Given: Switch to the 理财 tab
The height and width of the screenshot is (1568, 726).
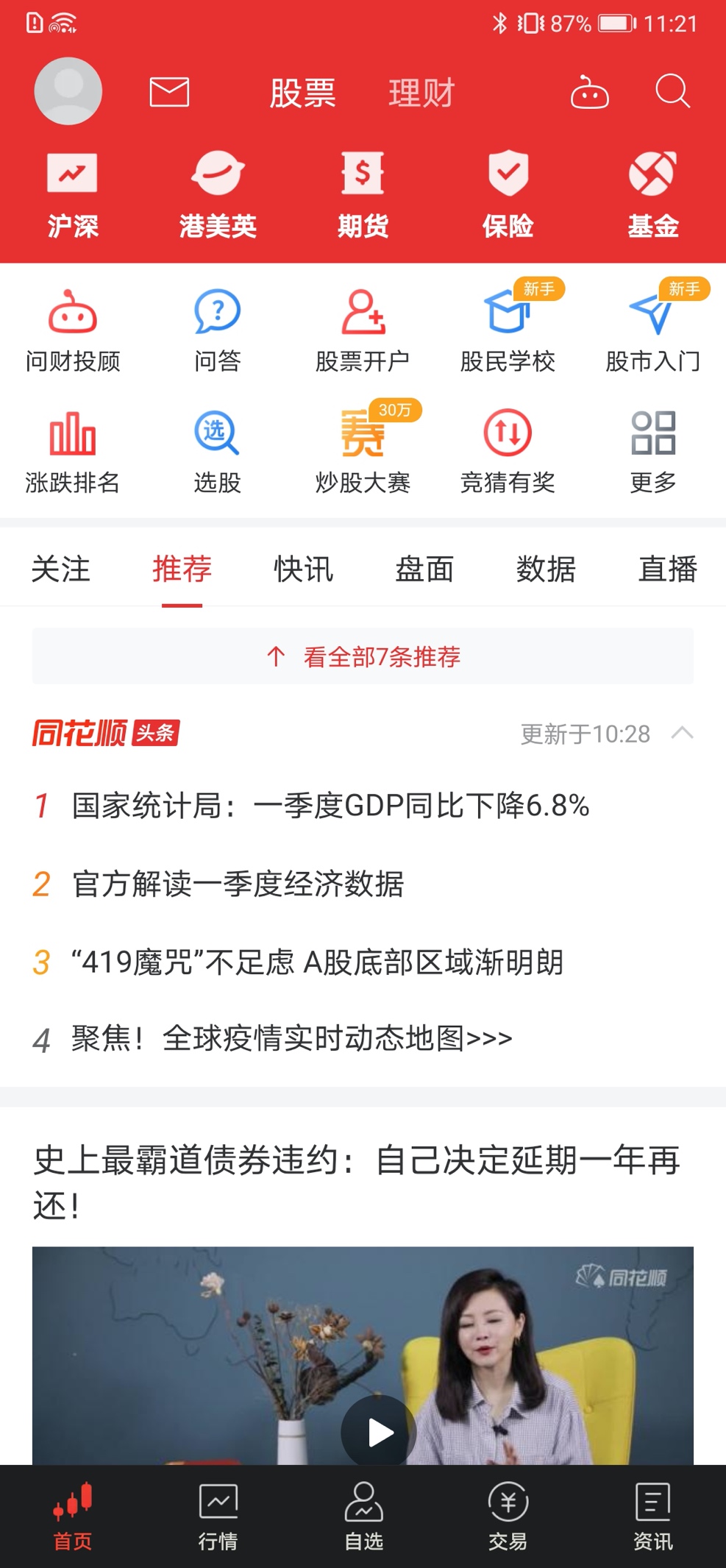Looking at the screenshot, I should [x=421, y=92].
